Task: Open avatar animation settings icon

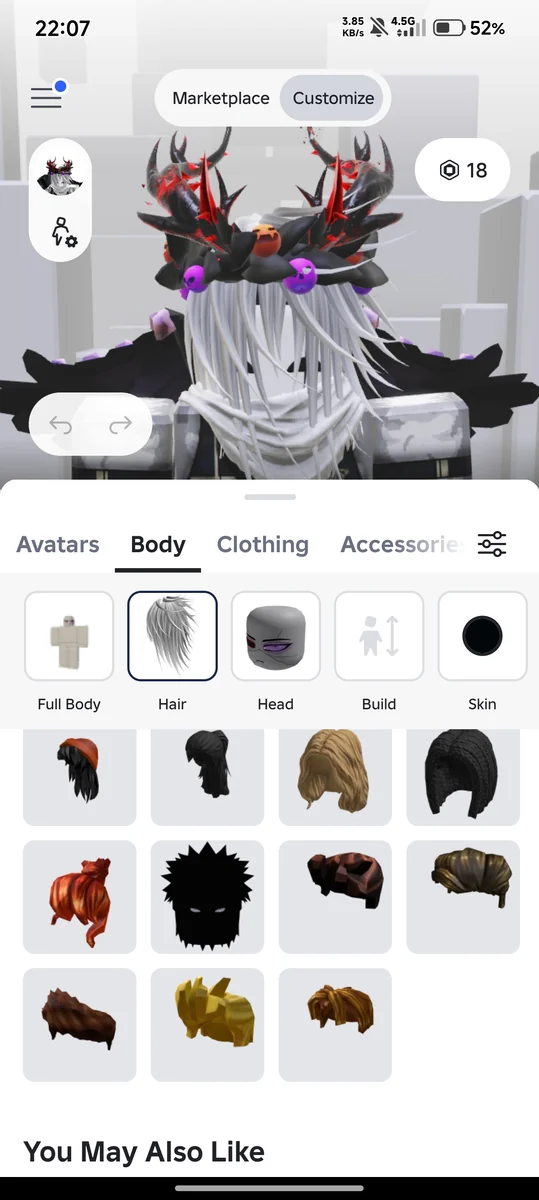Action: coord(64,232)
